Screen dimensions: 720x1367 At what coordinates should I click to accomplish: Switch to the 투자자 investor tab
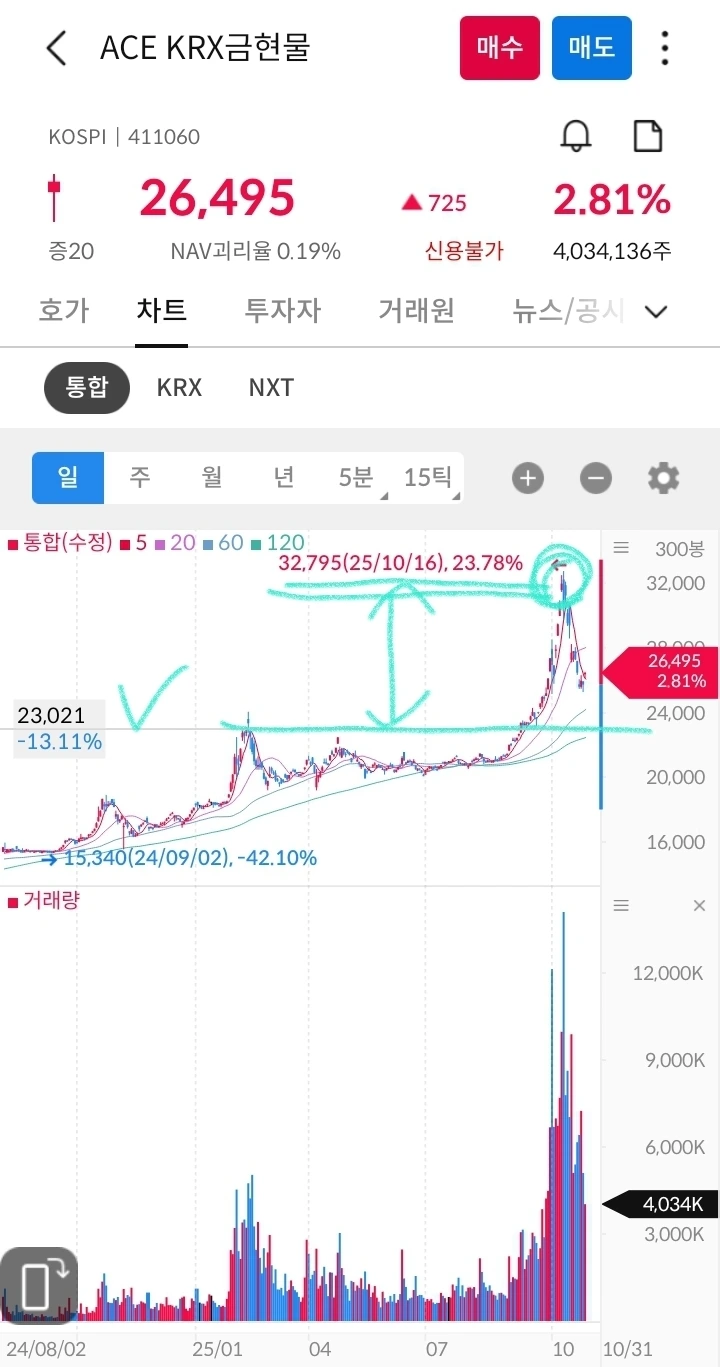point(283,310)
